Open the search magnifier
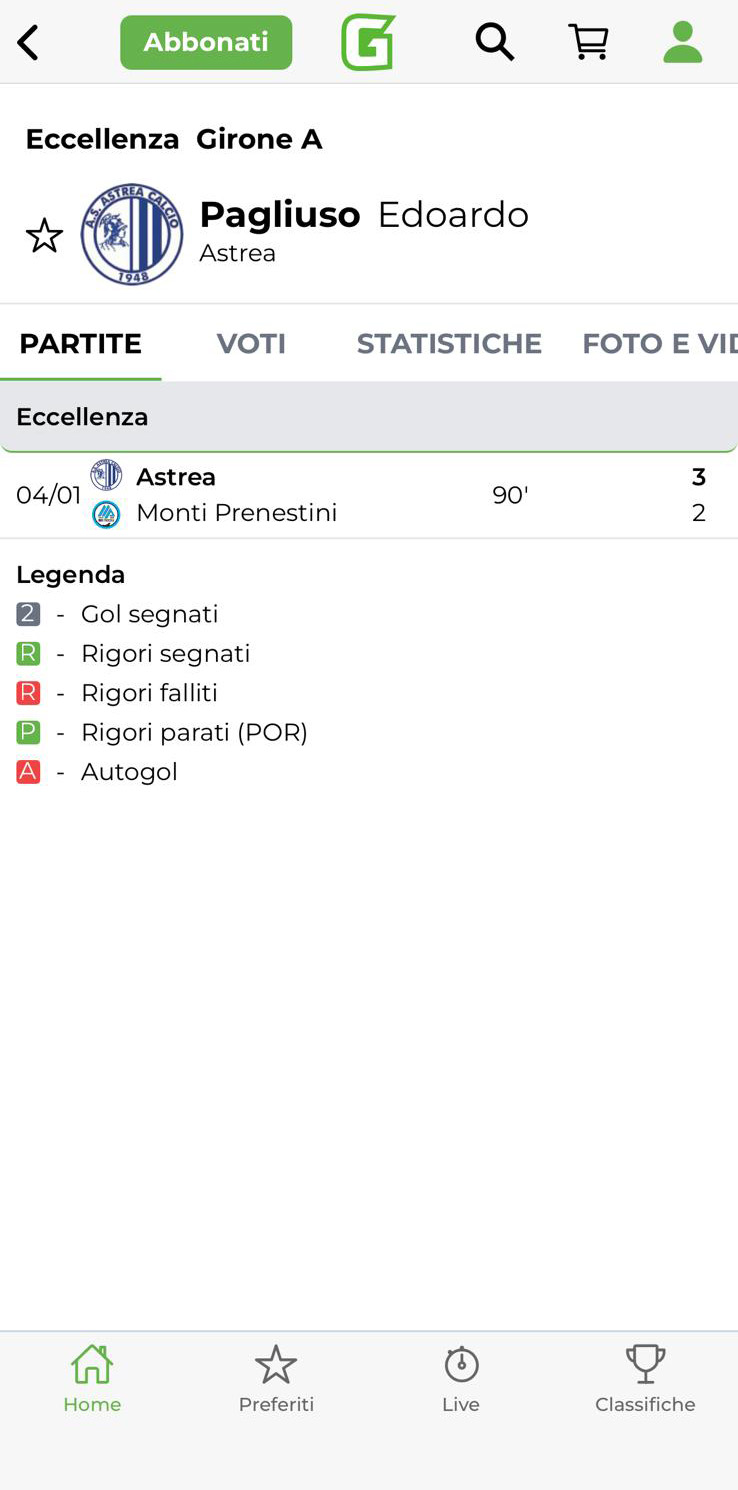Viewport: 738px width, 1490px height. (494, 42)
